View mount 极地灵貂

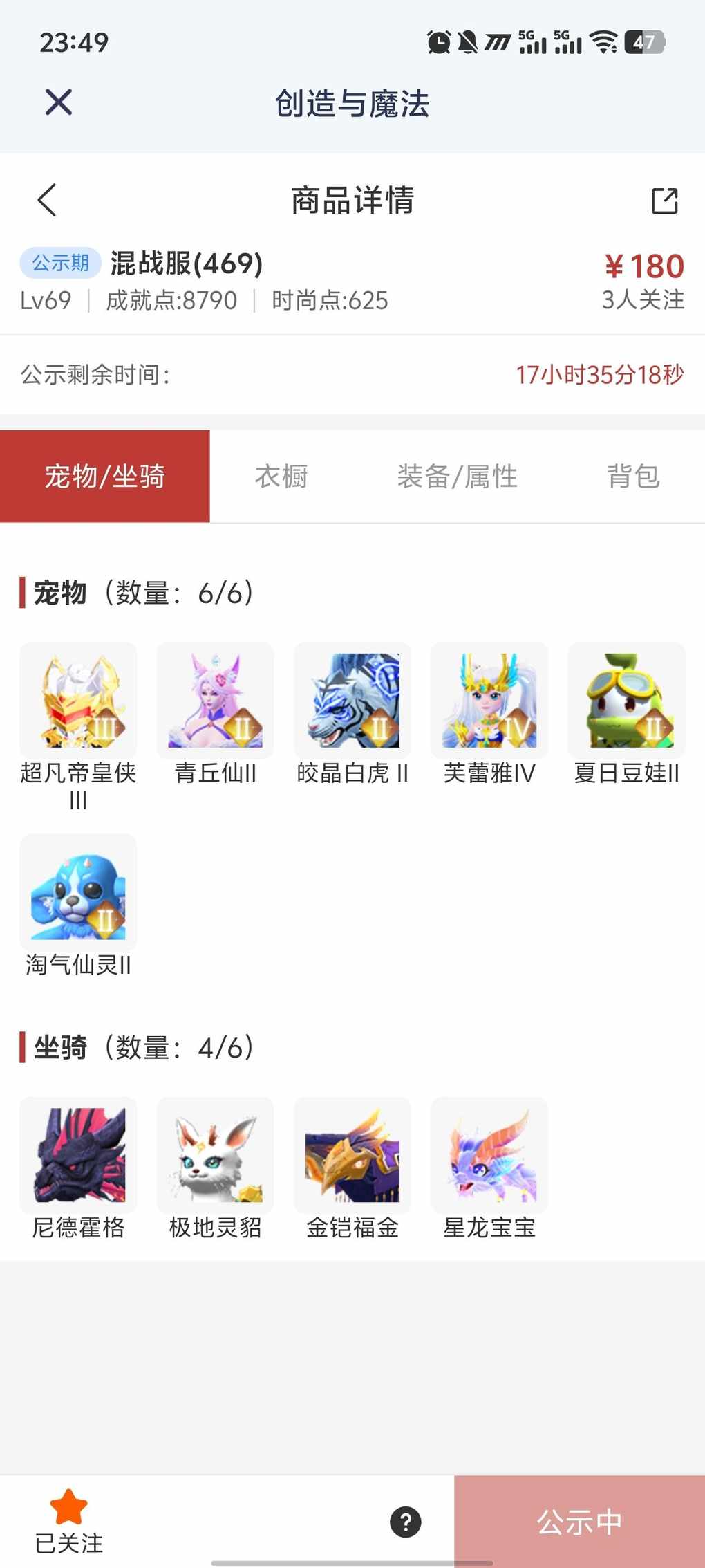(x=215, y=1155)
